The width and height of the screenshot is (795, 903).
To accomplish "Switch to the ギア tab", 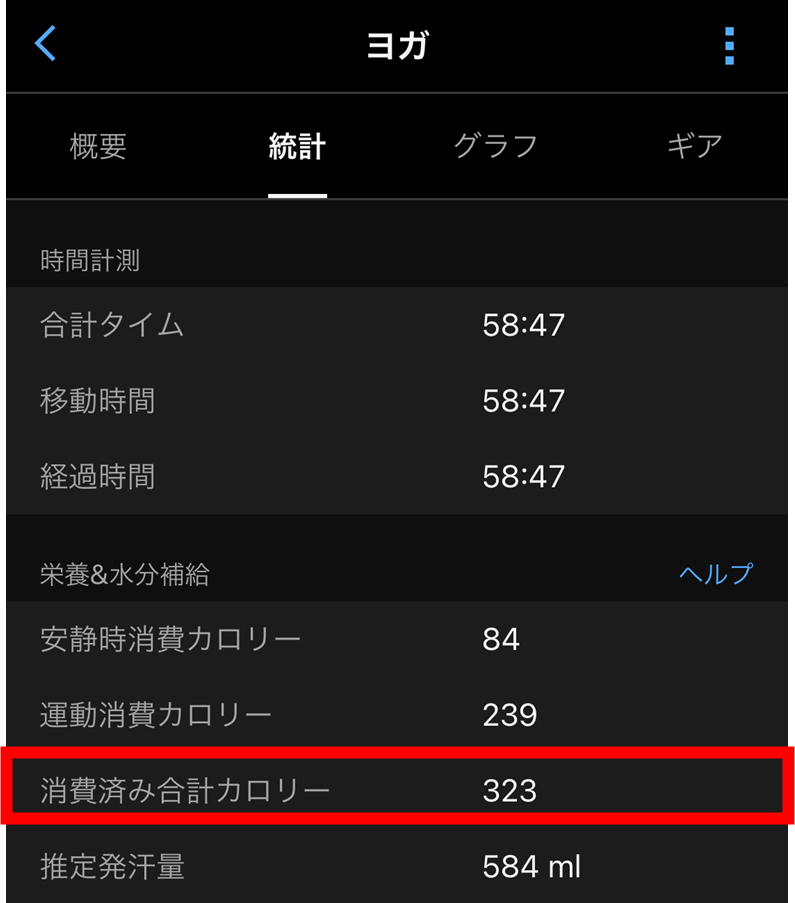I will tap(694, 147).
